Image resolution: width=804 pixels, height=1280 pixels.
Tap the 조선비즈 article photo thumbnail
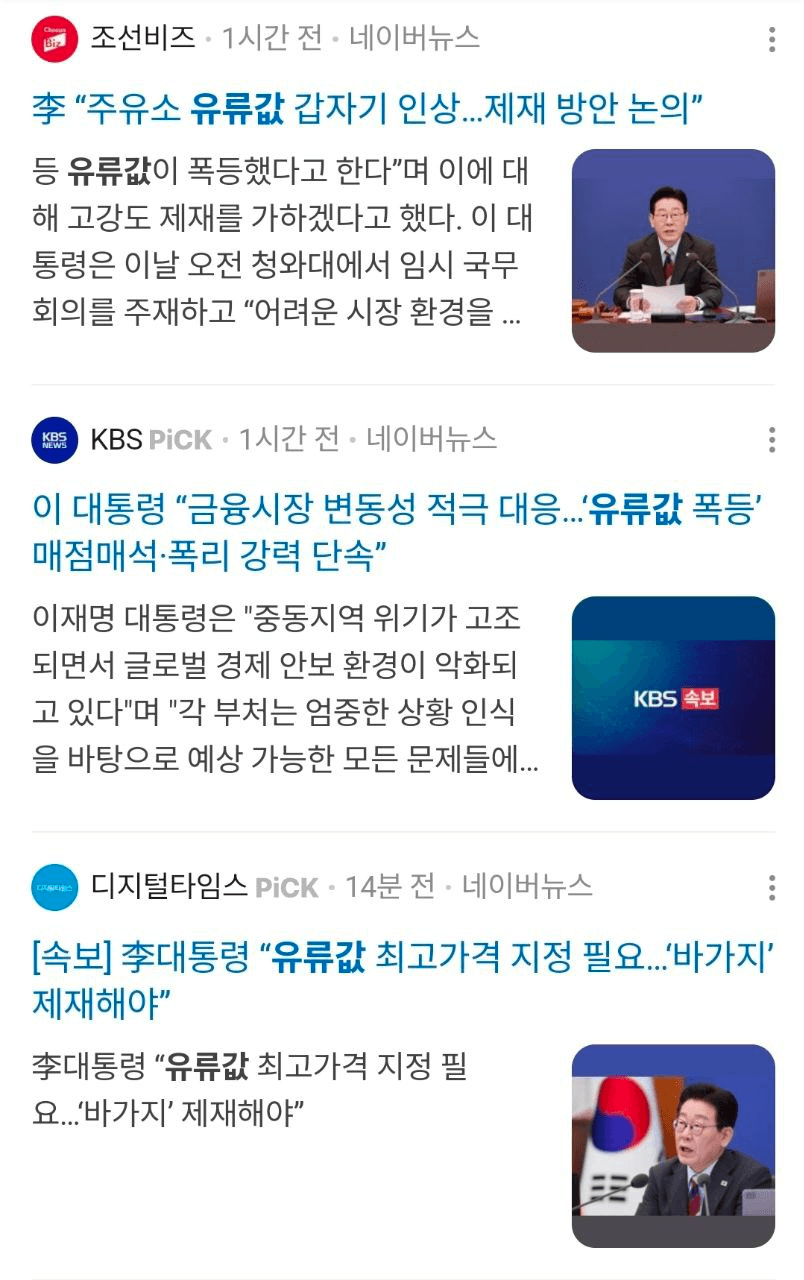(673, 251)
